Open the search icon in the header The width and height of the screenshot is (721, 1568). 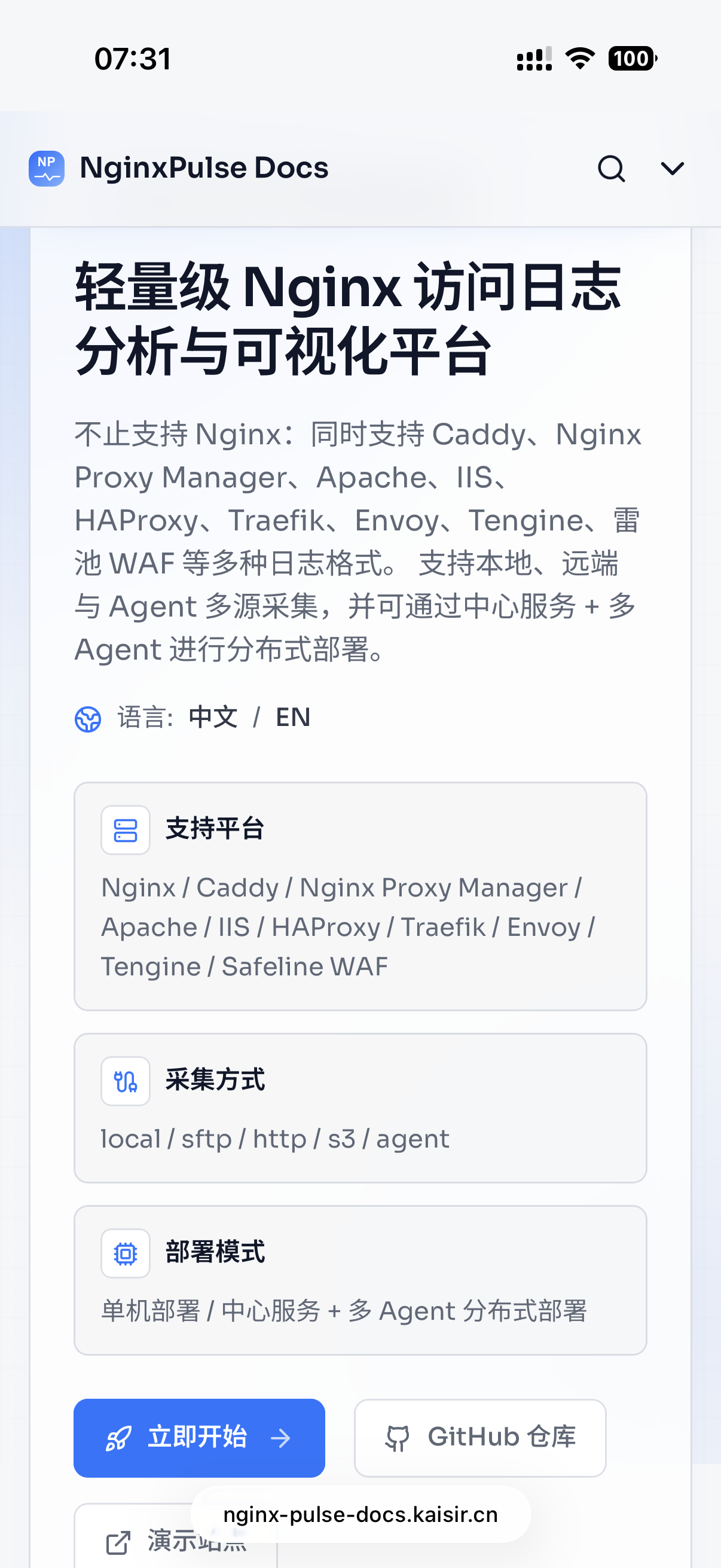(x=611, y=169)
